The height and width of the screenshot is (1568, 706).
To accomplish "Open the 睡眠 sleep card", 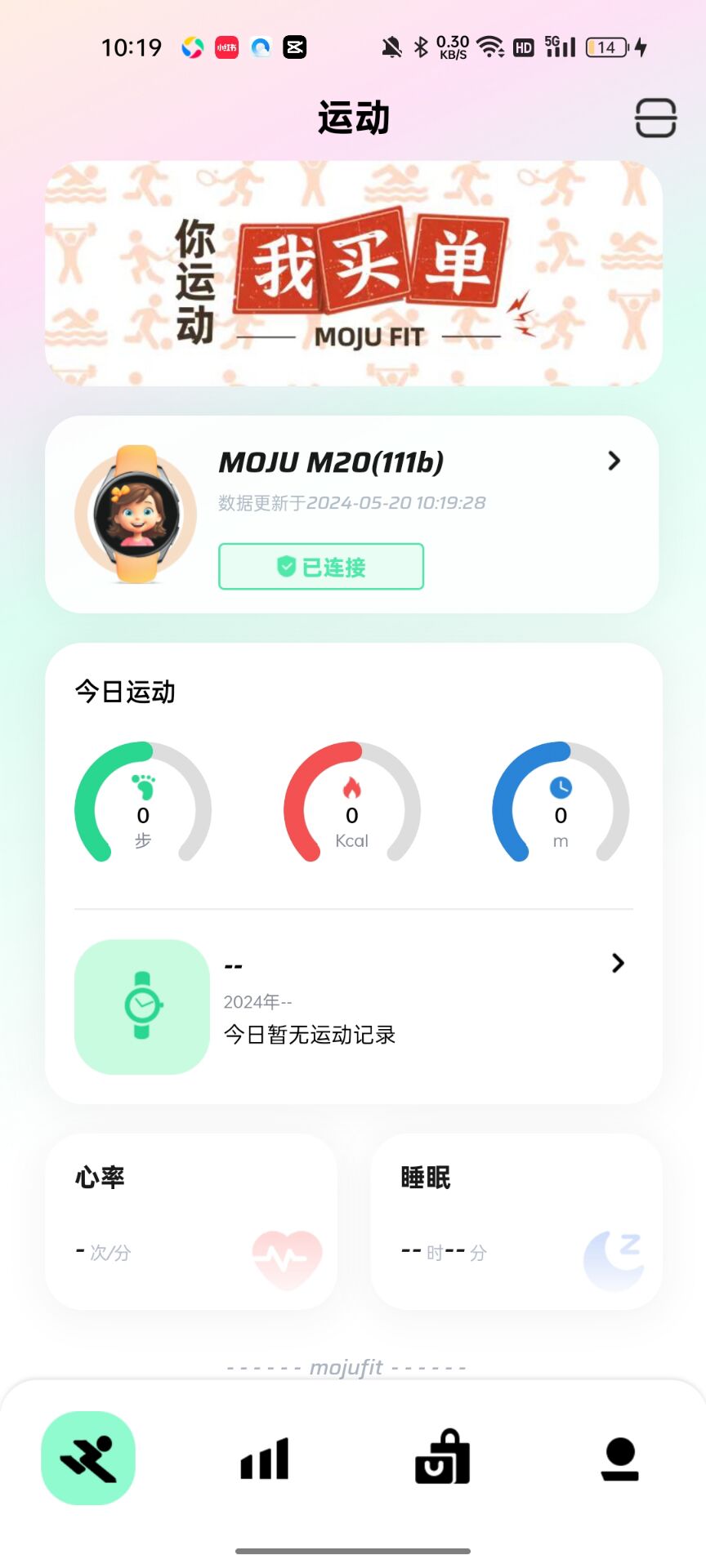I will click(516, 1222).
